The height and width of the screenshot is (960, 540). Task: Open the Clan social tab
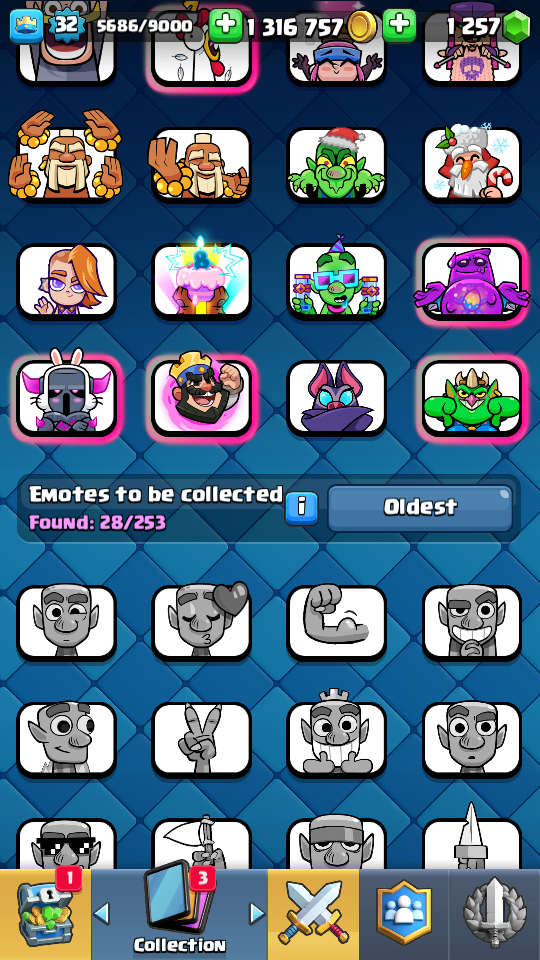click(x=404, y=914)
